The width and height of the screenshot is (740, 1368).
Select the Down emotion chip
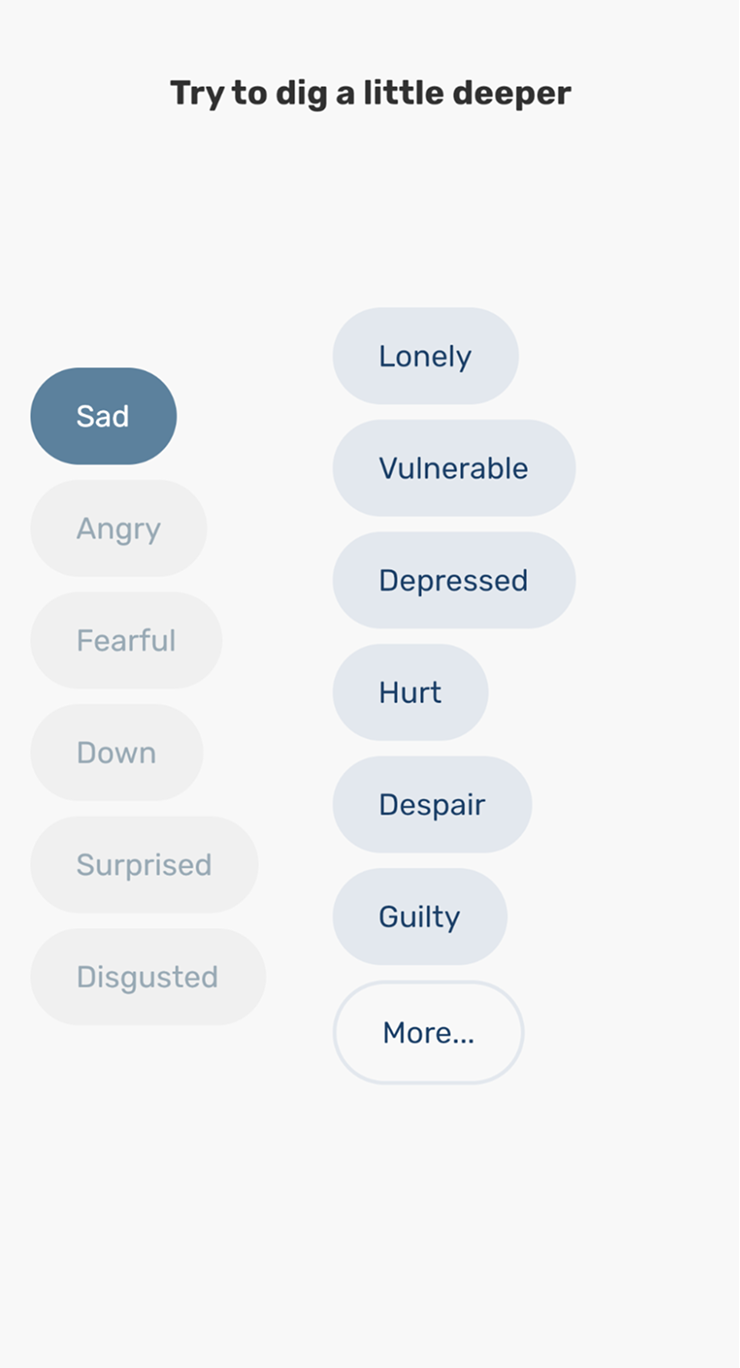[x=117, y=752]
